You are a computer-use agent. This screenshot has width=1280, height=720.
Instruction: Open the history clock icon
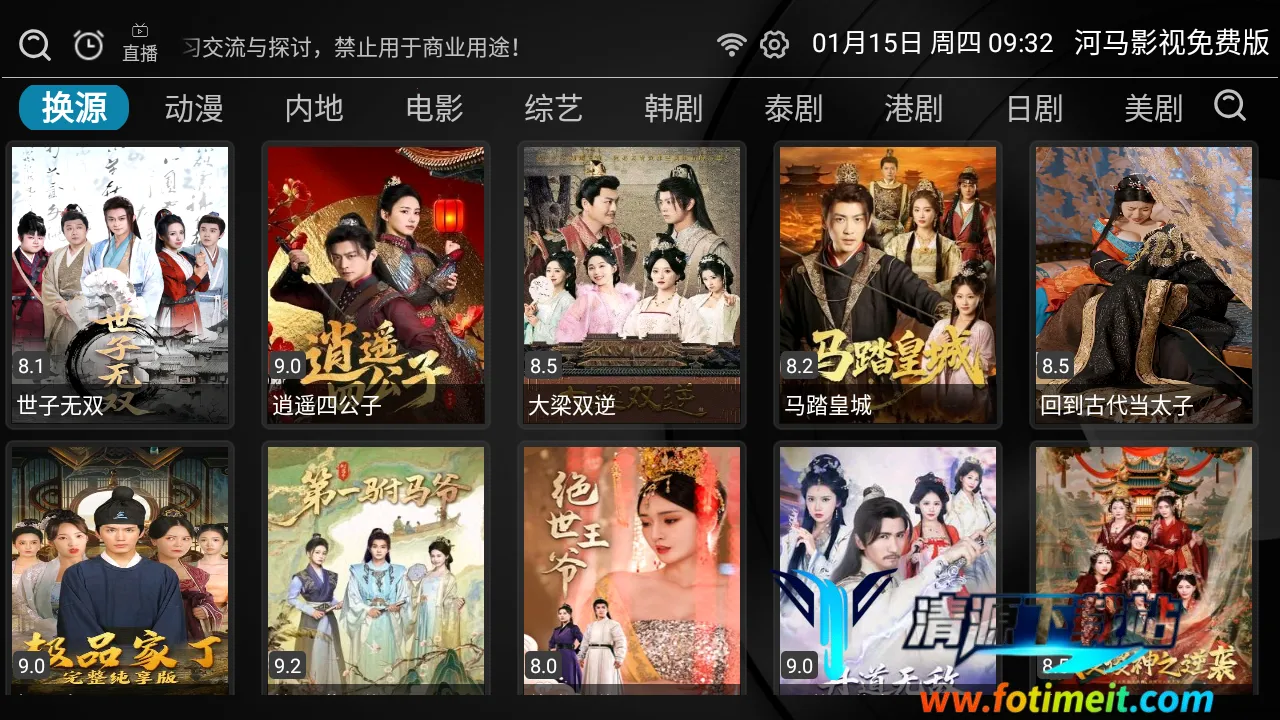[89, 45]
